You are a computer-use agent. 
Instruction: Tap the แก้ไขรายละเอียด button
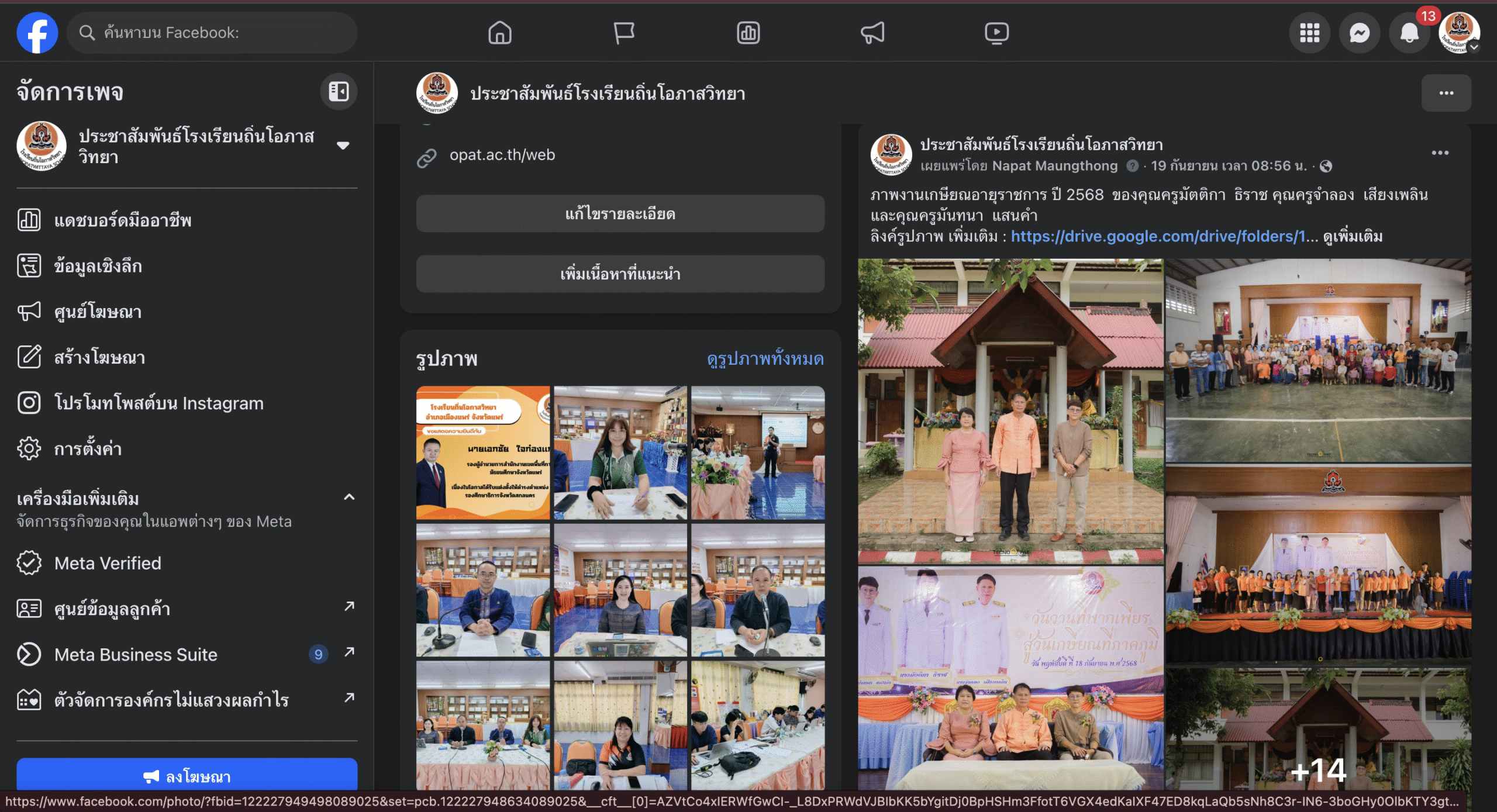[620, 214]
